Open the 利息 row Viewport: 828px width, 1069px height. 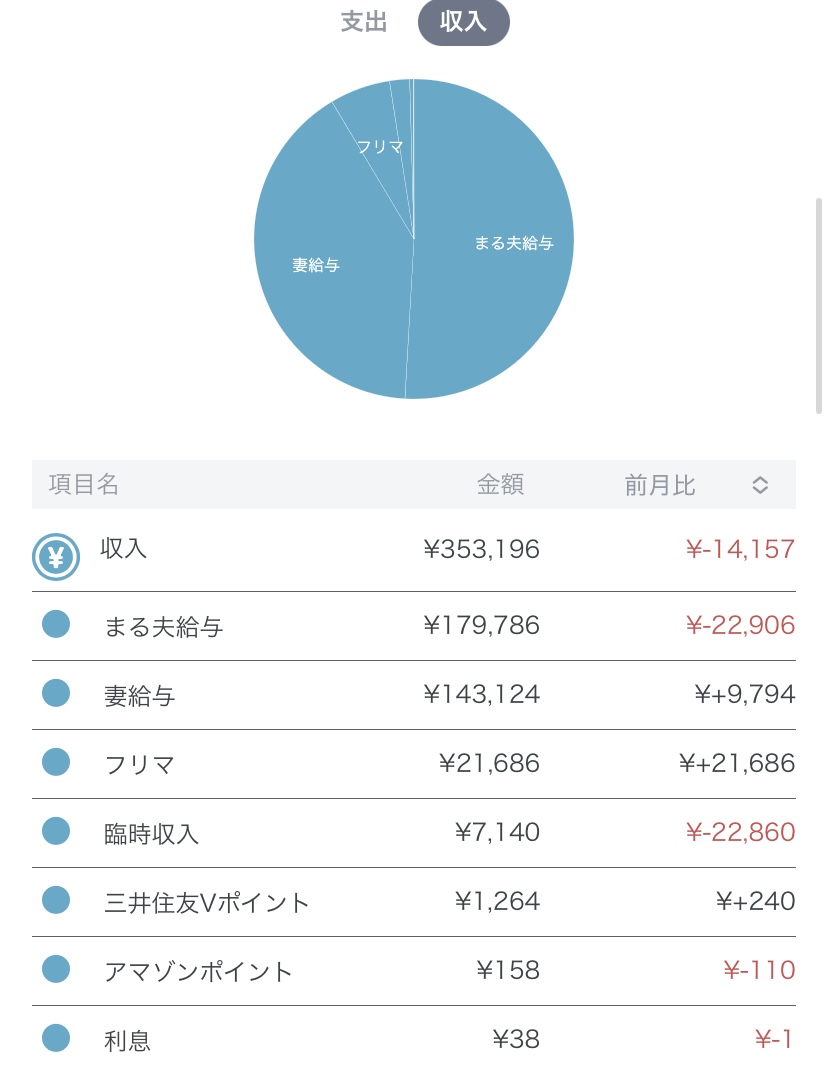point(413,1039)
